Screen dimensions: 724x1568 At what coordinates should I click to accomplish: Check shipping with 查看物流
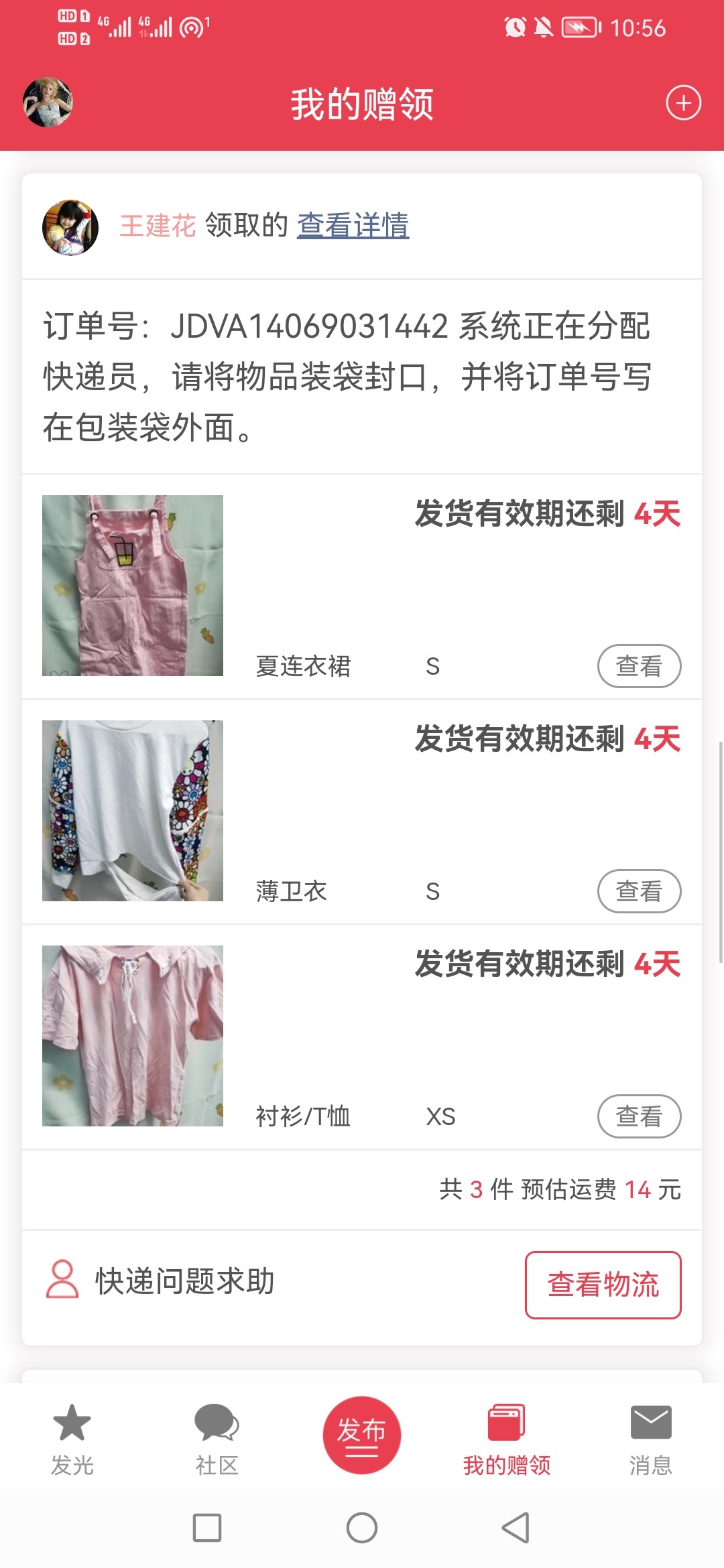point(603,1285)
